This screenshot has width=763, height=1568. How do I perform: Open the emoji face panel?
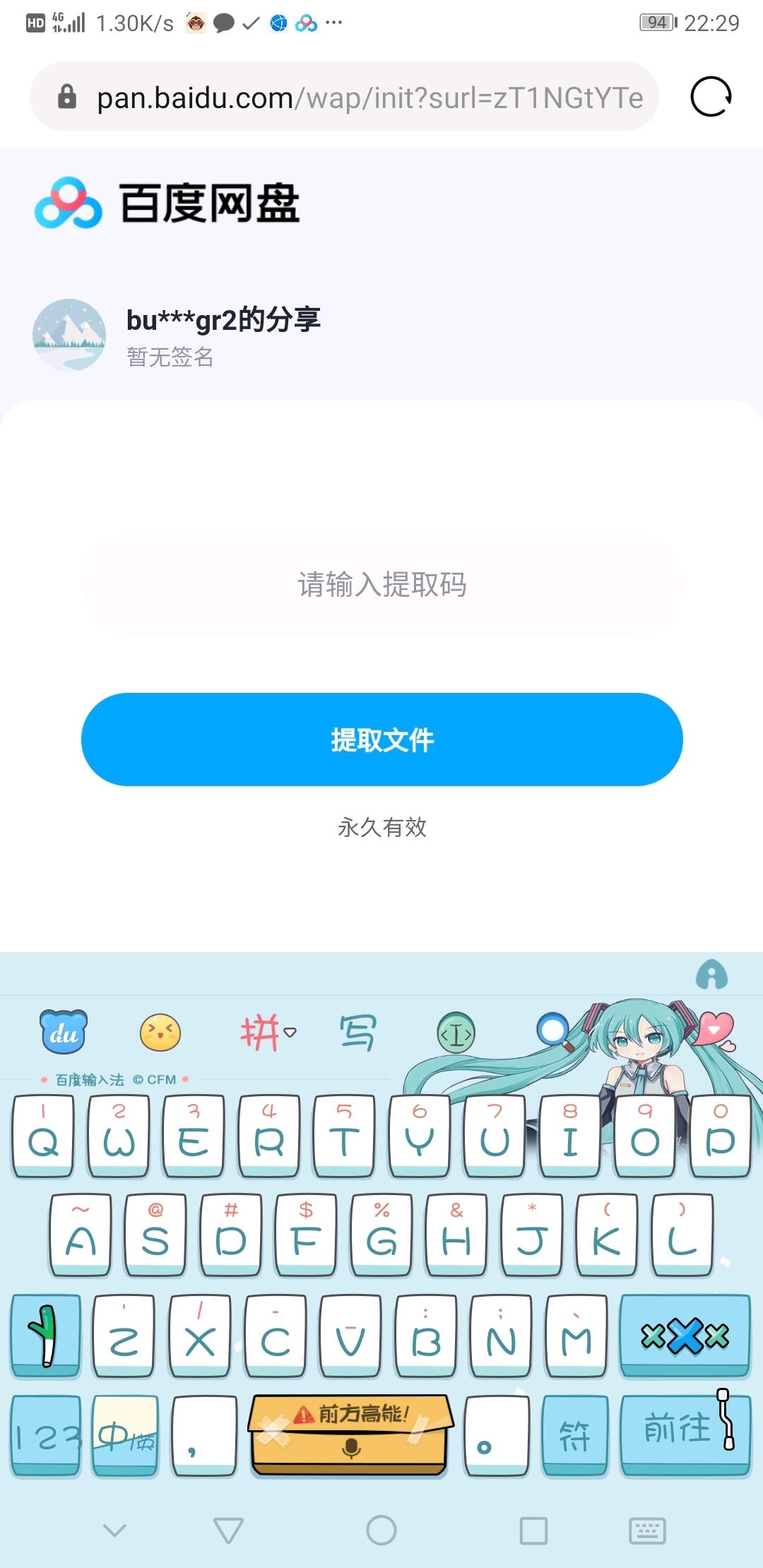[160, 1033]
